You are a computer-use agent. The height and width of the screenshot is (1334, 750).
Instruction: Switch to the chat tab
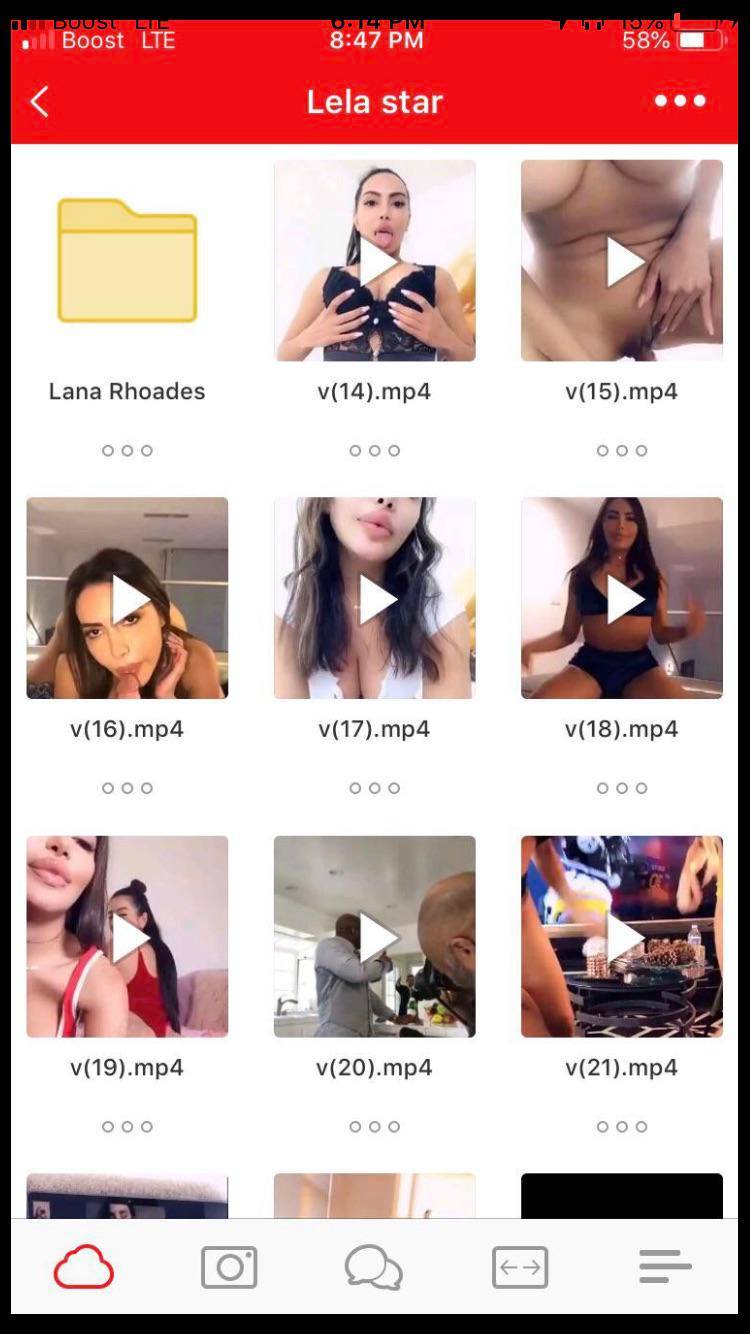coord(374,1267)
